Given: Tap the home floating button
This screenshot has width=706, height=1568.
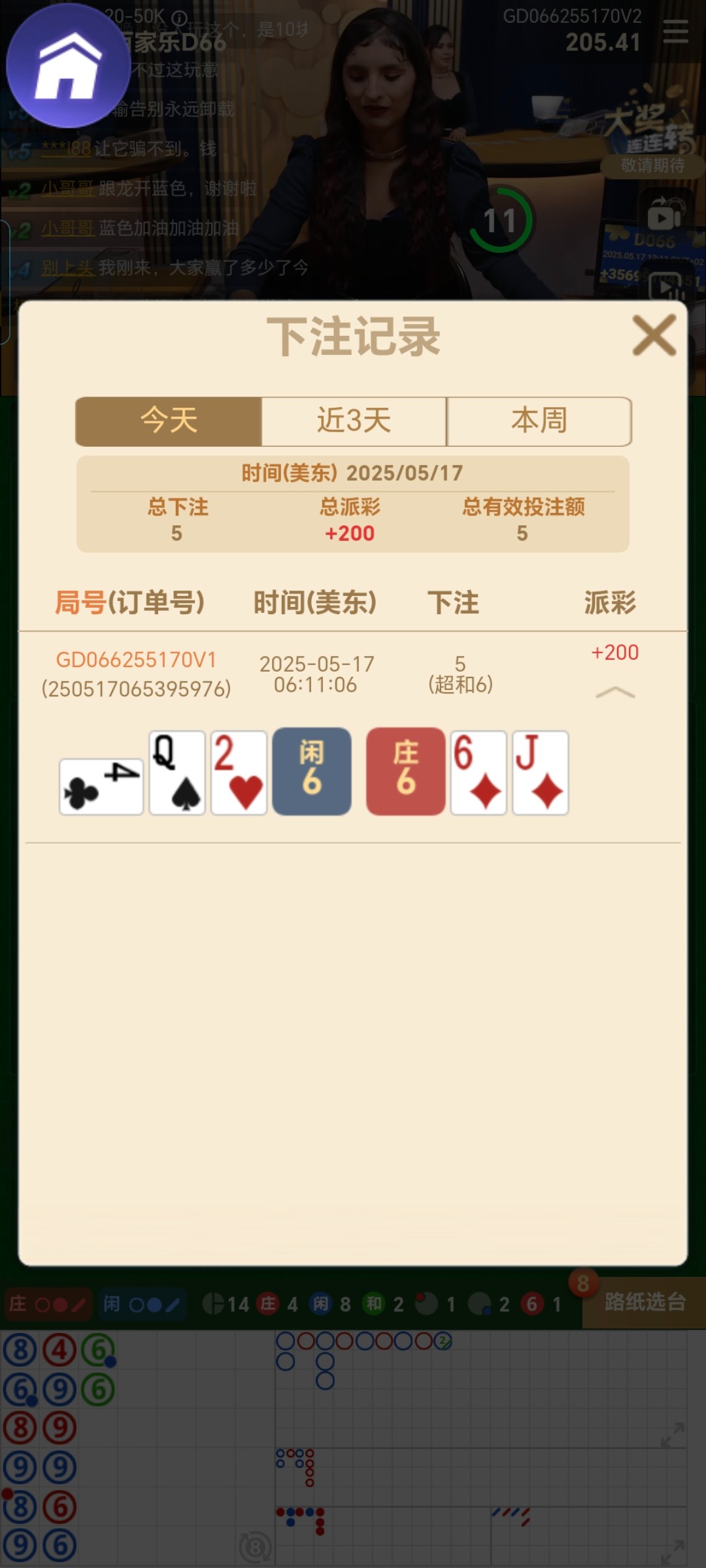Looking at the screenshot, I should (68, 66).
